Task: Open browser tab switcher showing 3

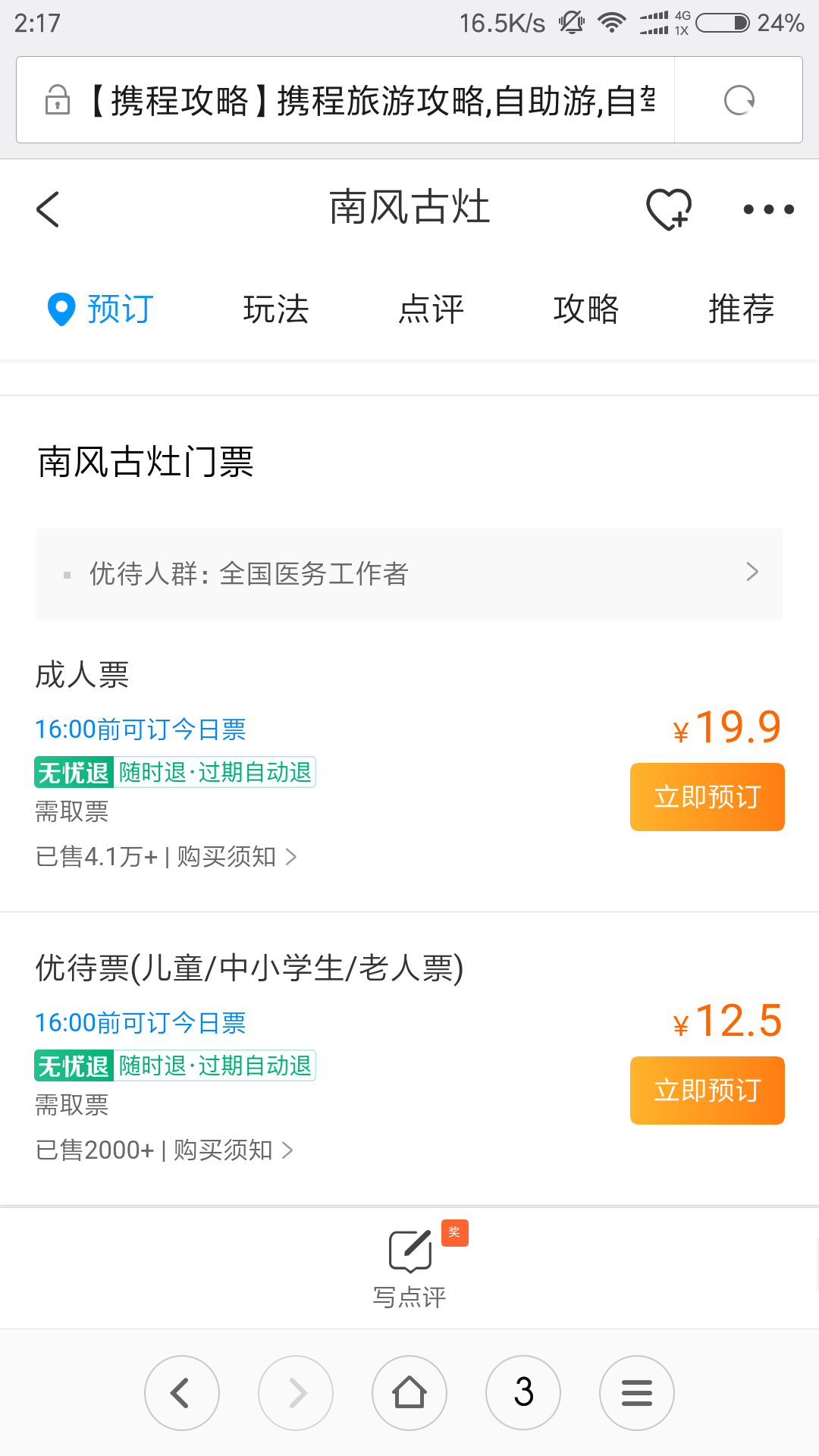Action: point(523,1393)
